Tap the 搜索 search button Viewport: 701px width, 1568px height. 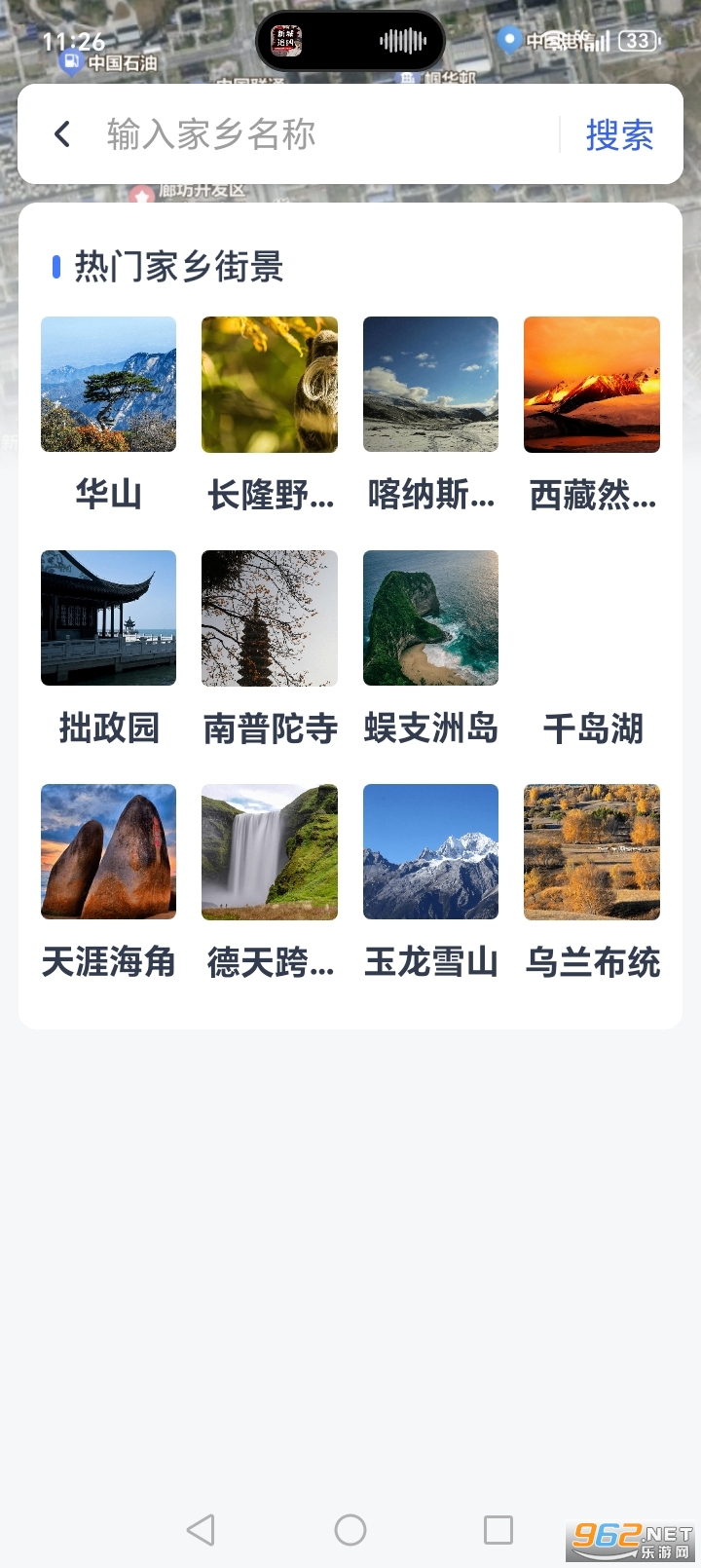click(620, 133)
